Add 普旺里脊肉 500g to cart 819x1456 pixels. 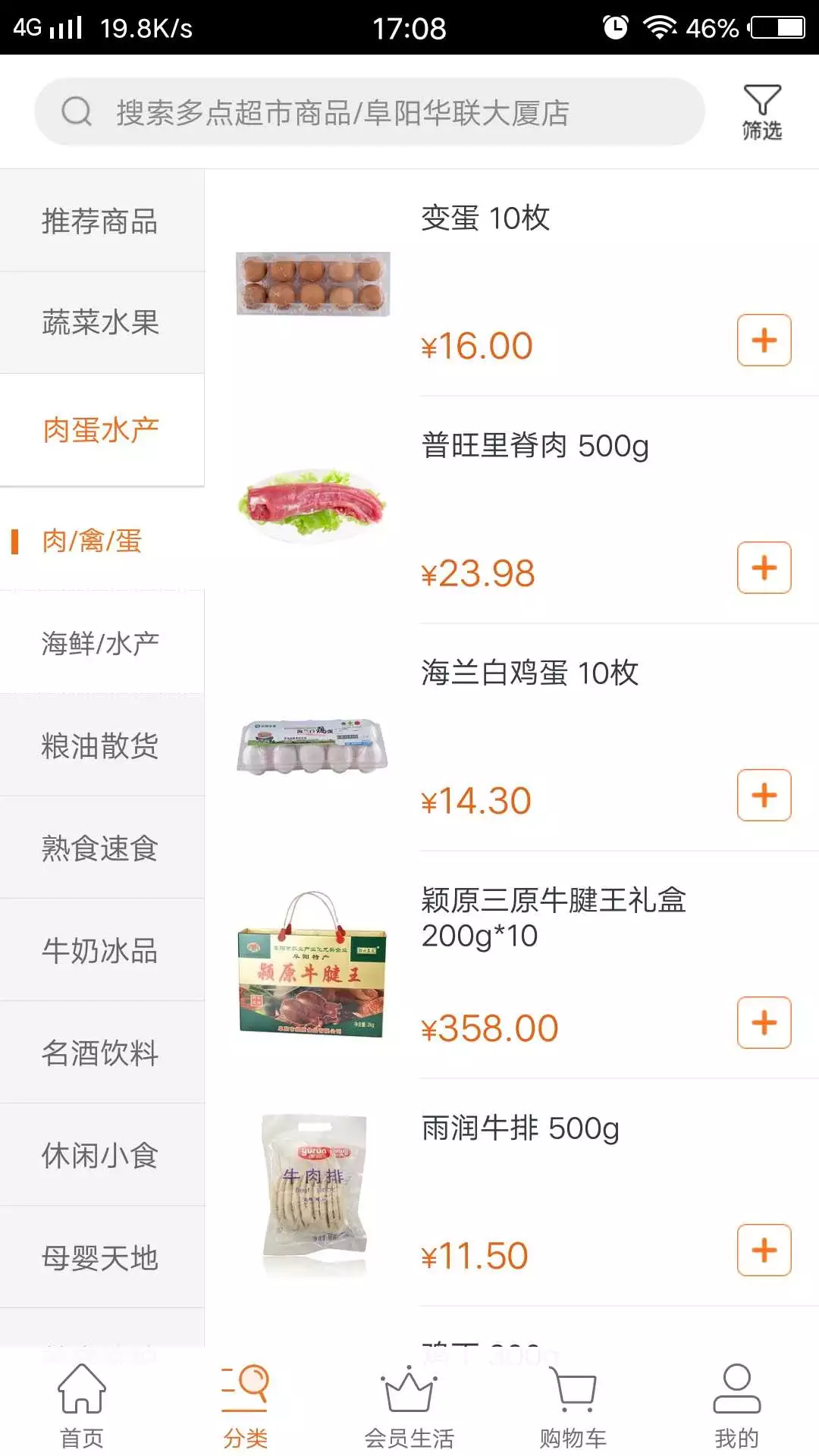point(764,568)
